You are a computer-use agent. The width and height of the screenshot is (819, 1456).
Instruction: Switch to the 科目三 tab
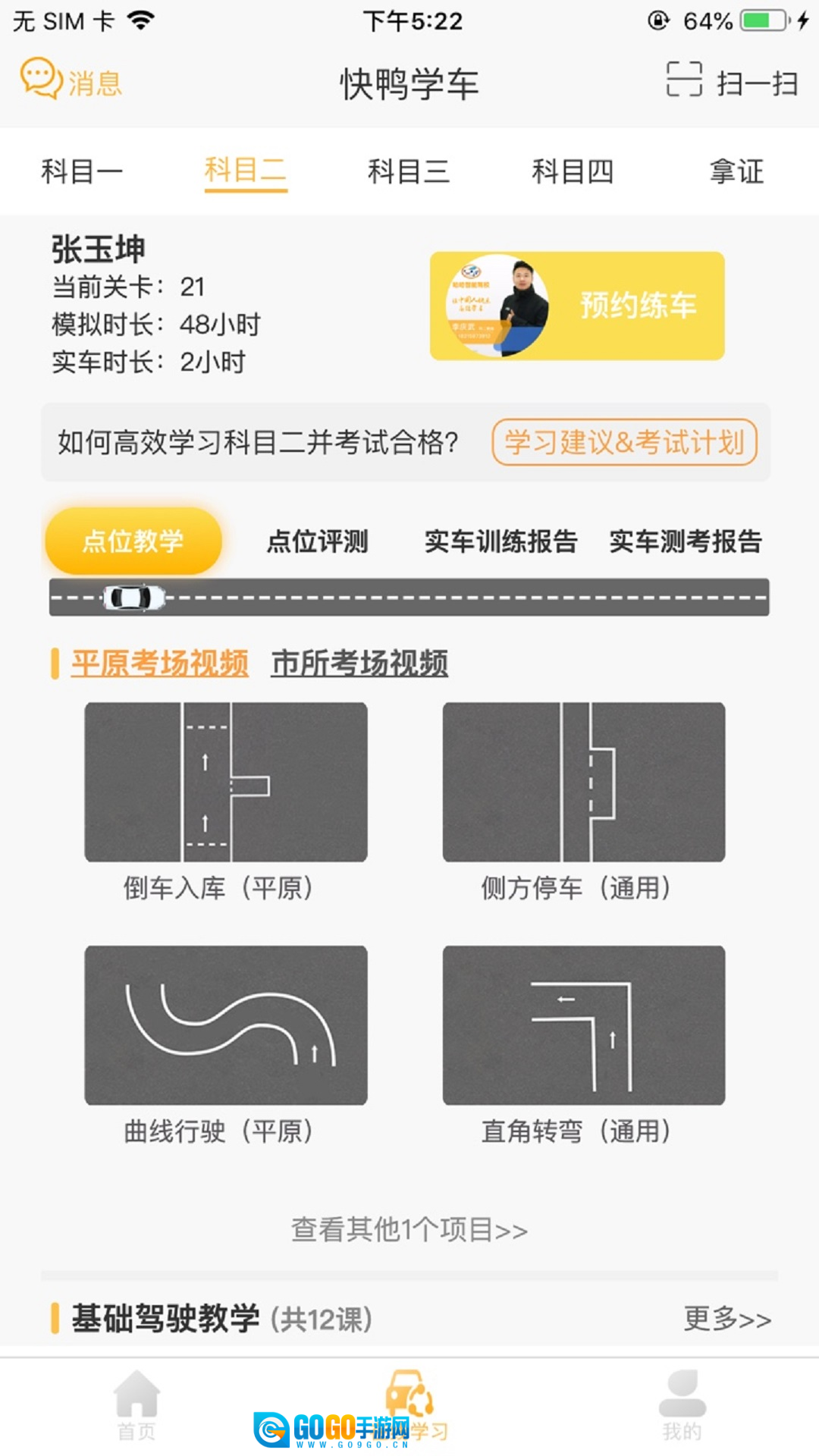tap(409, 171)
